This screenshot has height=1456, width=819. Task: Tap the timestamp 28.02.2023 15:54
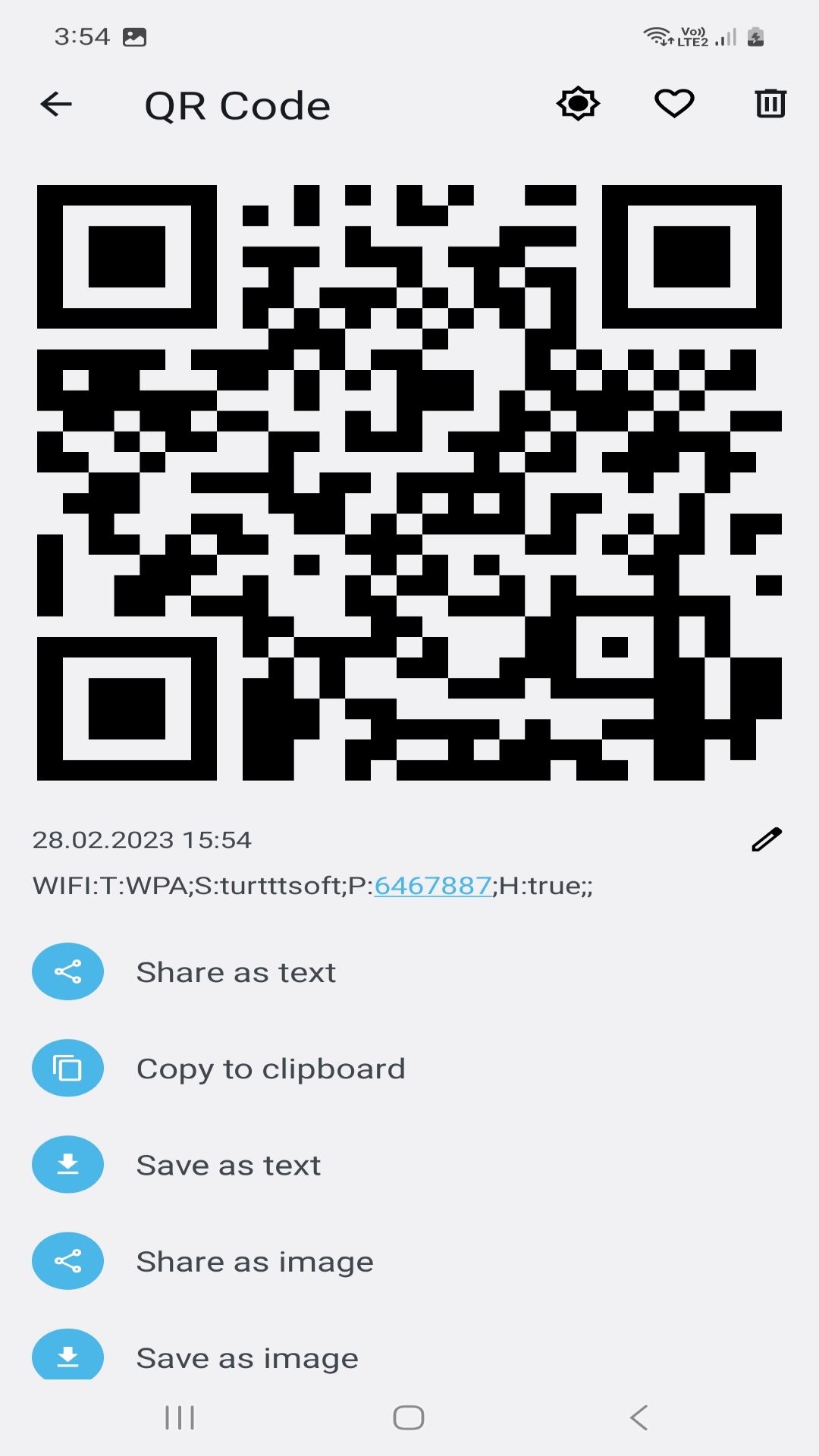coord(143,839)
